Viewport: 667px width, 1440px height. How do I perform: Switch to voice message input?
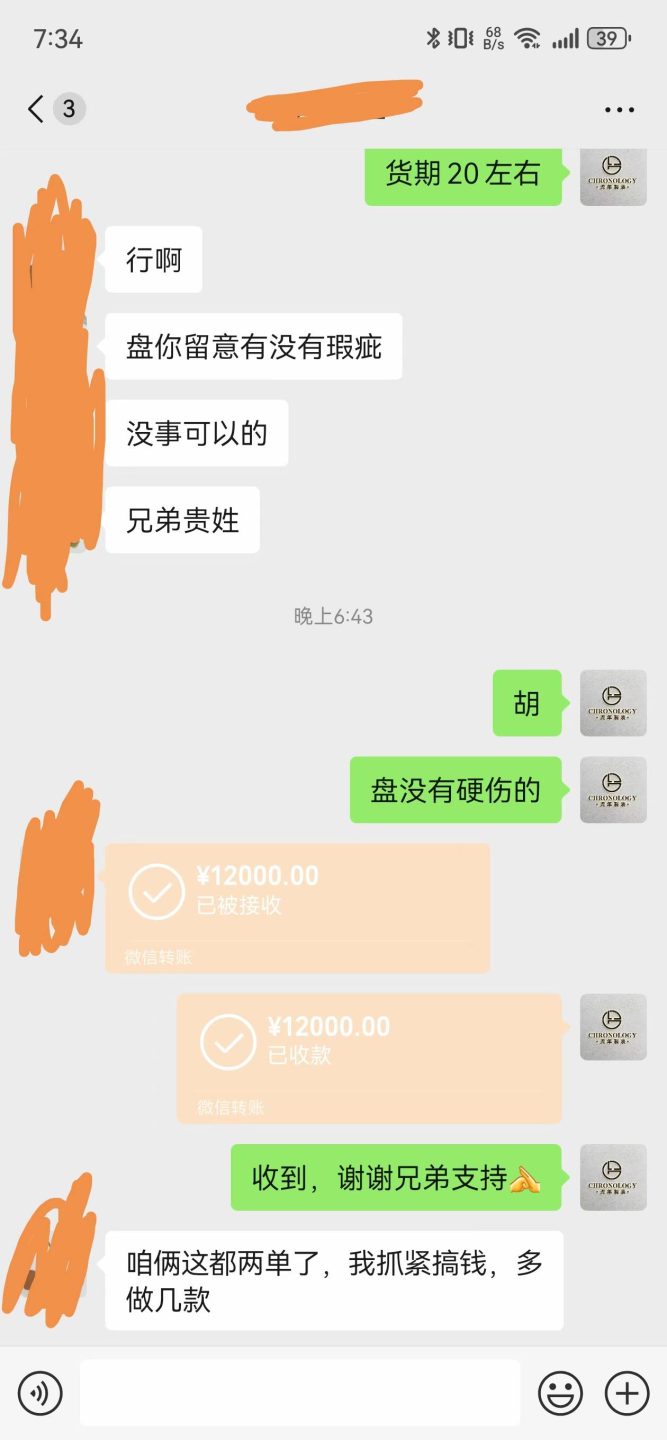(x=40, y=1392)
